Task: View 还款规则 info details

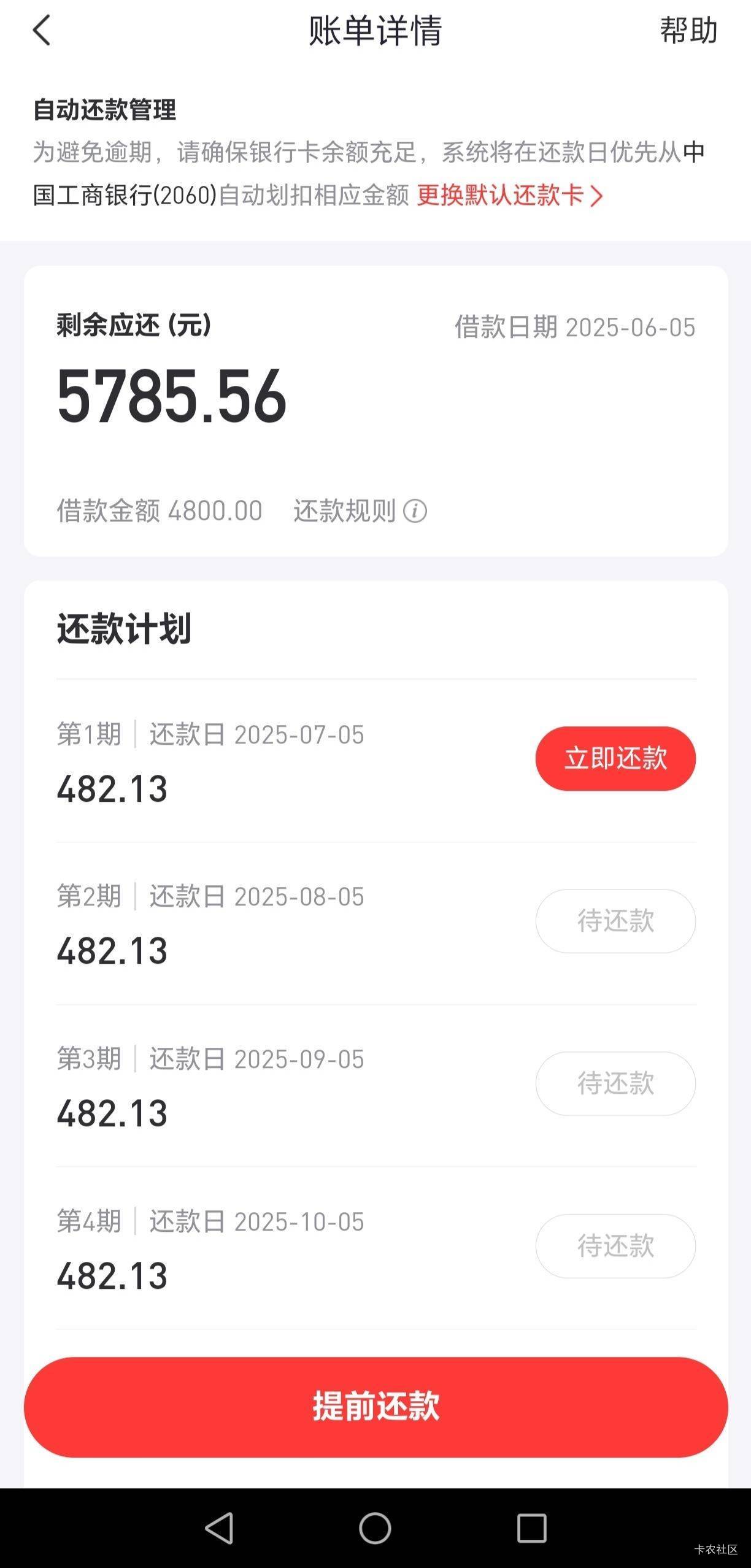Action: click(x=360, y=510)
